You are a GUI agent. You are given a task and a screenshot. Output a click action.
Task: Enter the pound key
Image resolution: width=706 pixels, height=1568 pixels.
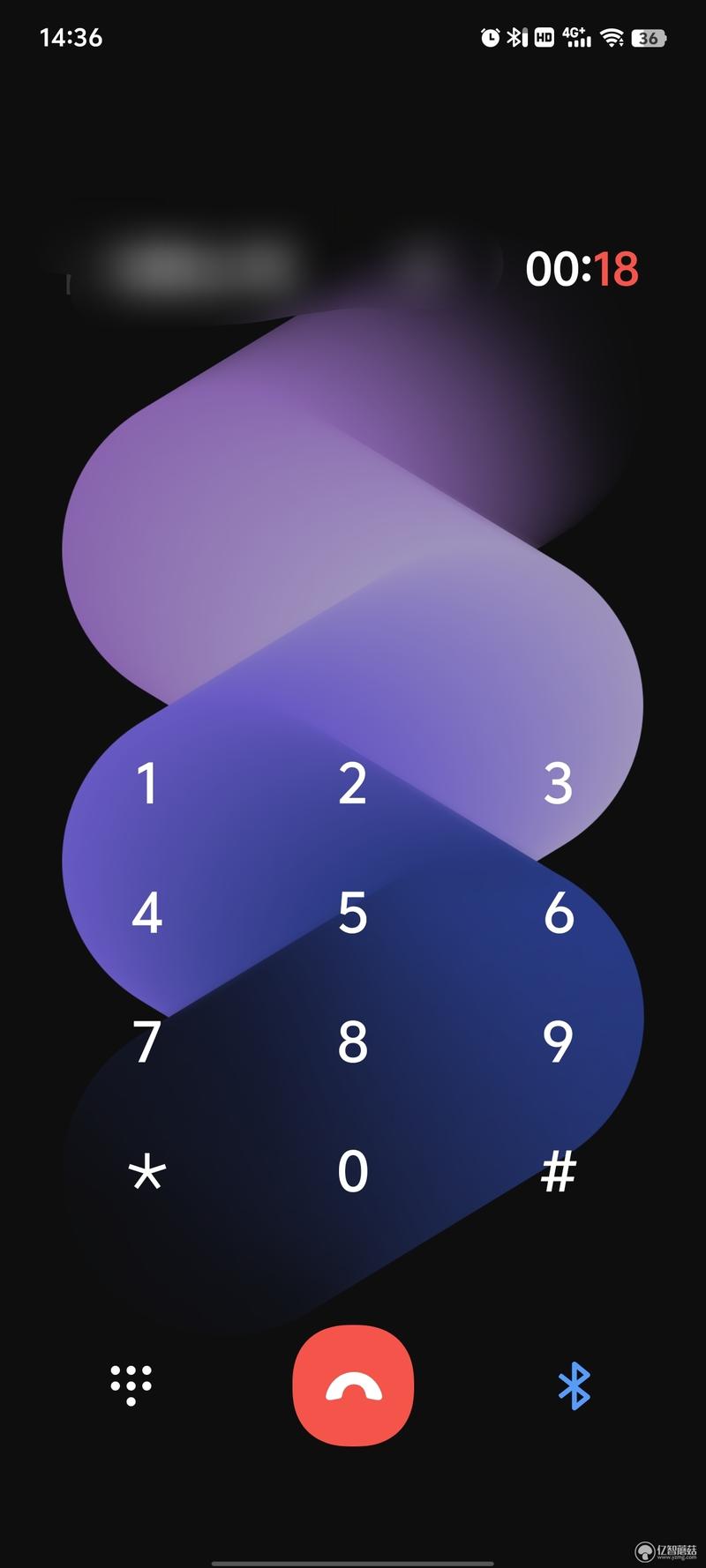point(558,1172)
